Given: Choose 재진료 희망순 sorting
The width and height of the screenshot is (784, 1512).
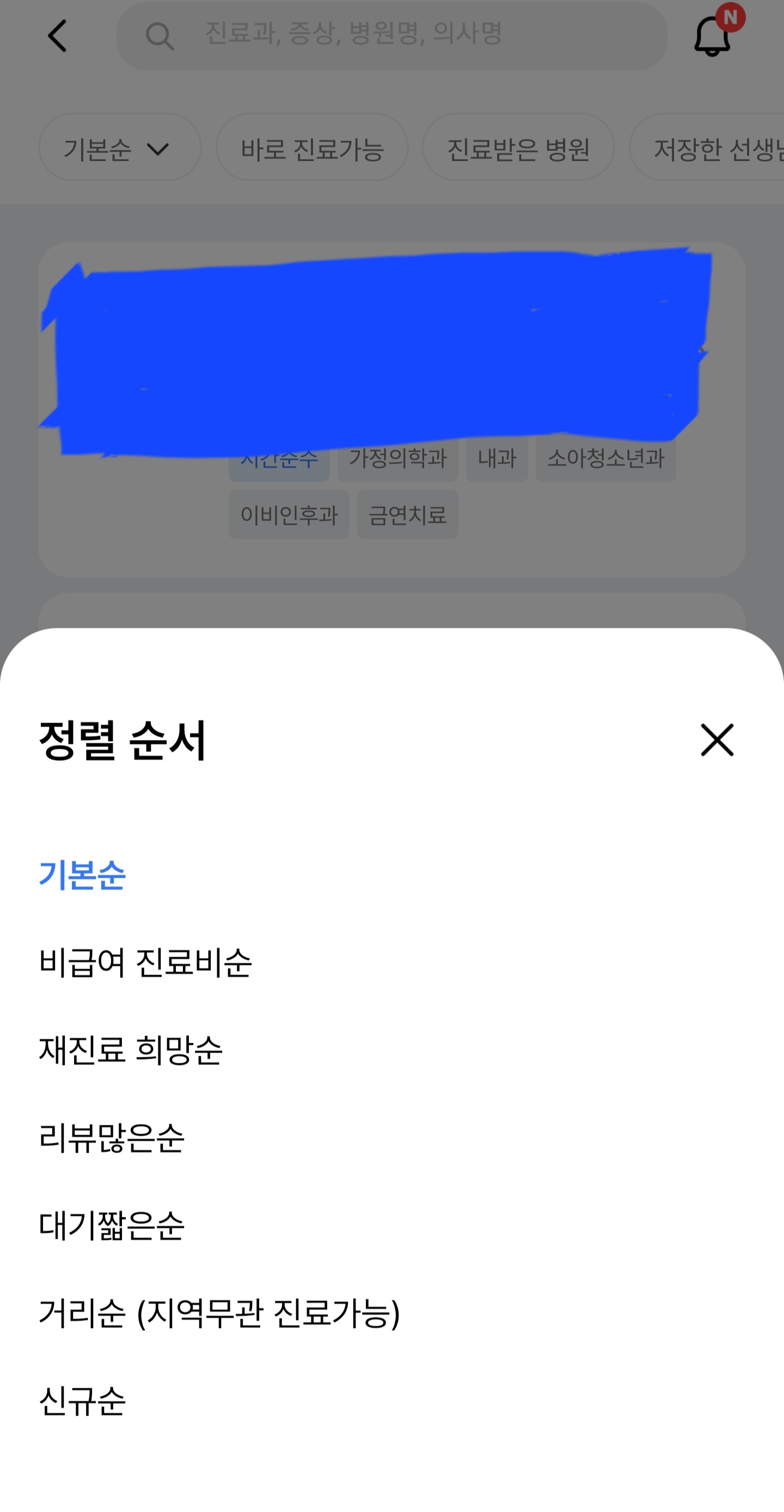Looking at the screenshot, I should (131, 1050).
